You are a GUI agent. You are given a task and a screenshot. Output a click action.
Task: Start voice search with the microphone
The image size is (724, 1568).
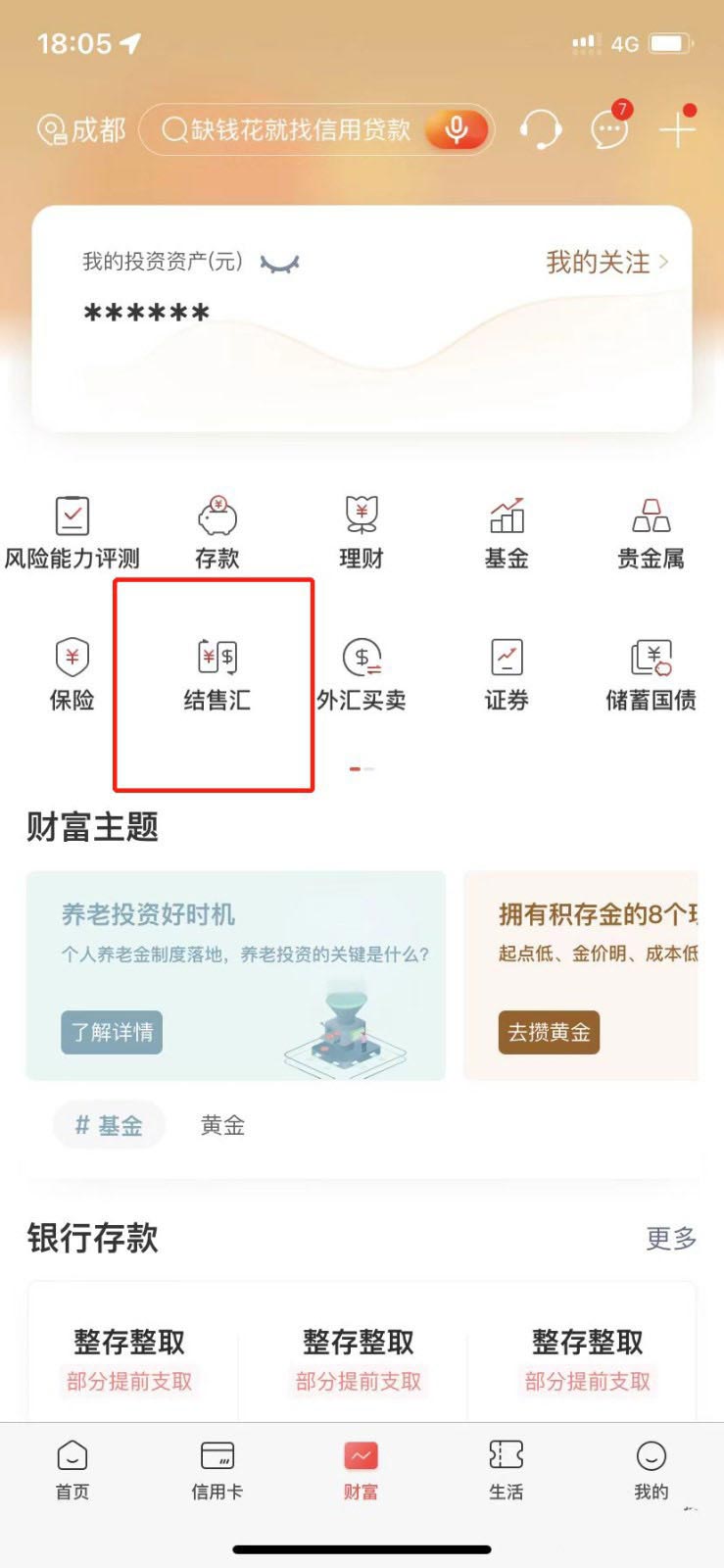(456, 130)
